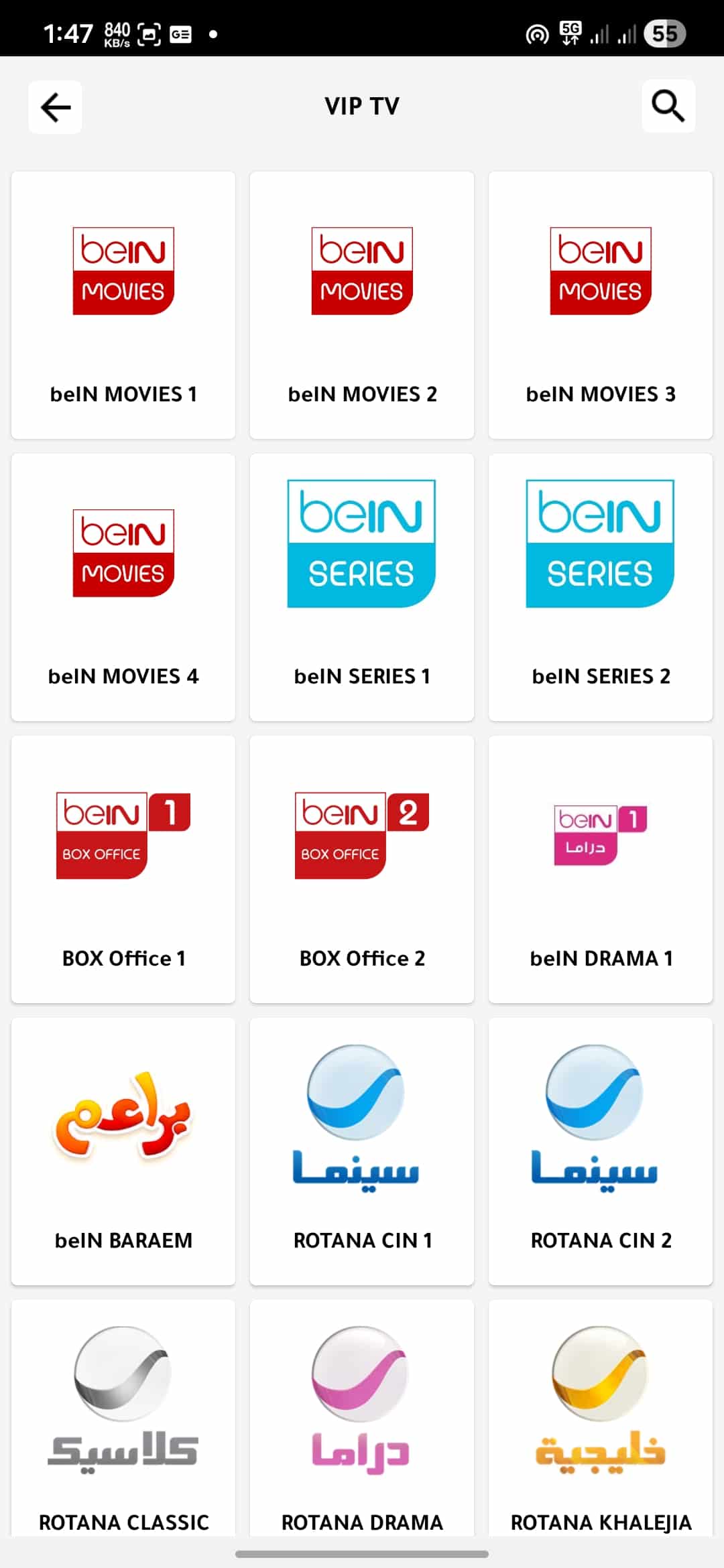Open the search function

point(668,106)
